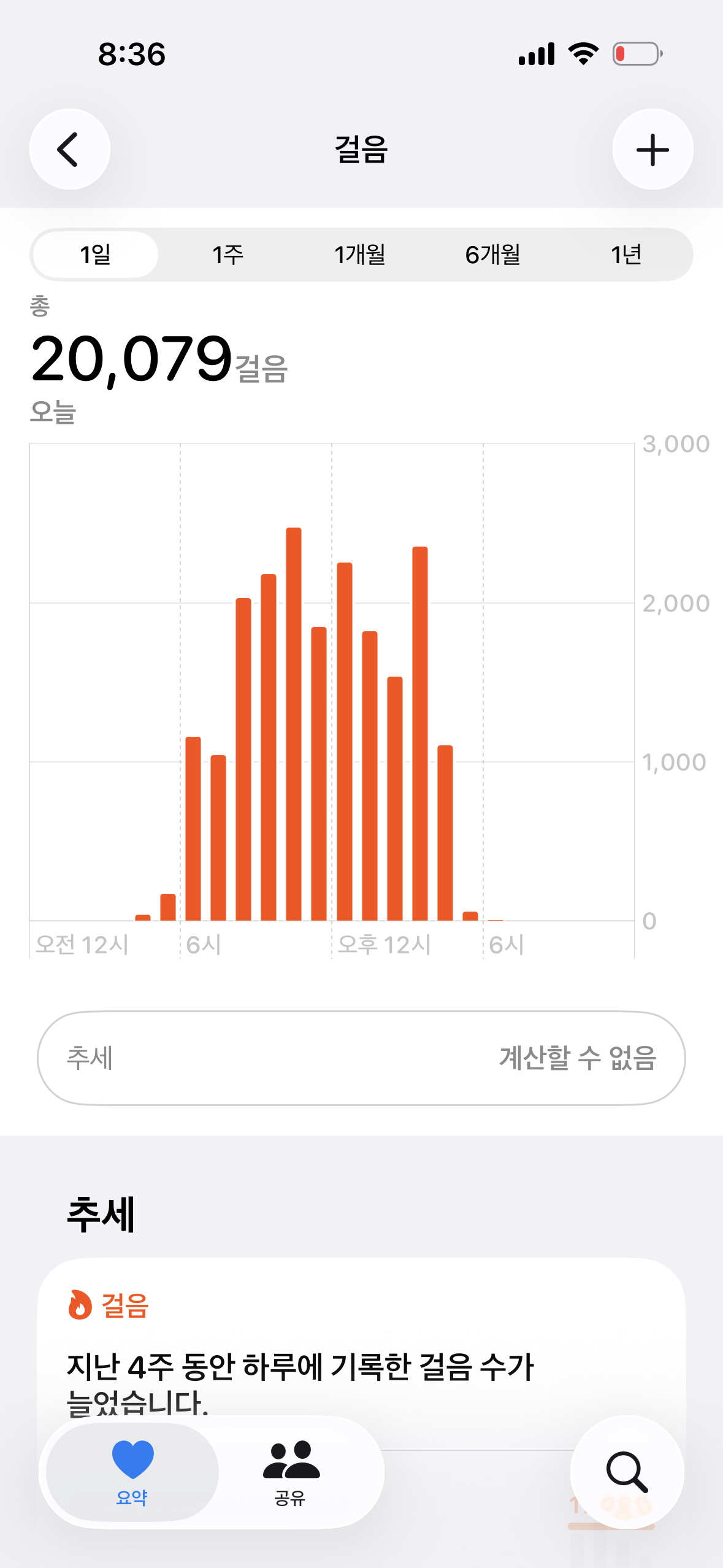View the 1년 step chart

[625, 255]
